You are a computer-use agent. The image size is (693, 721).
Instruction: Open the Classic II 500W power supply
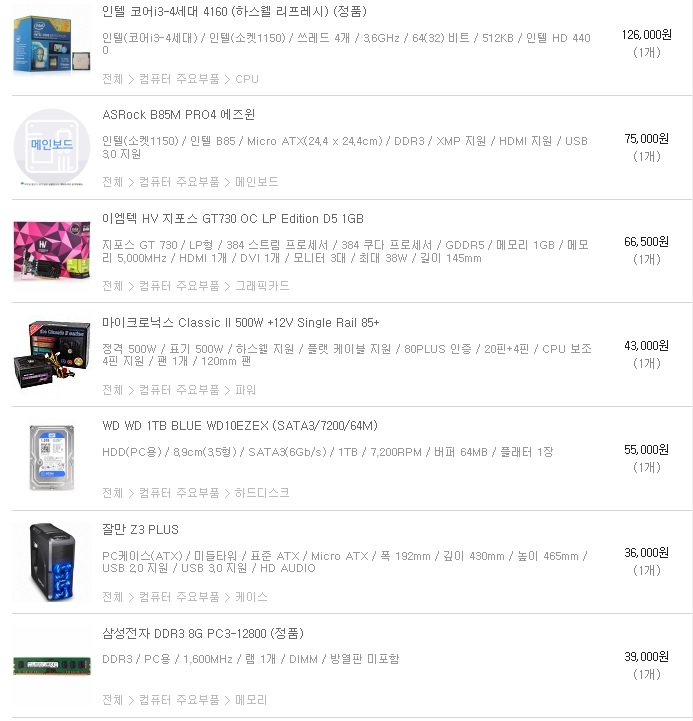240,323
